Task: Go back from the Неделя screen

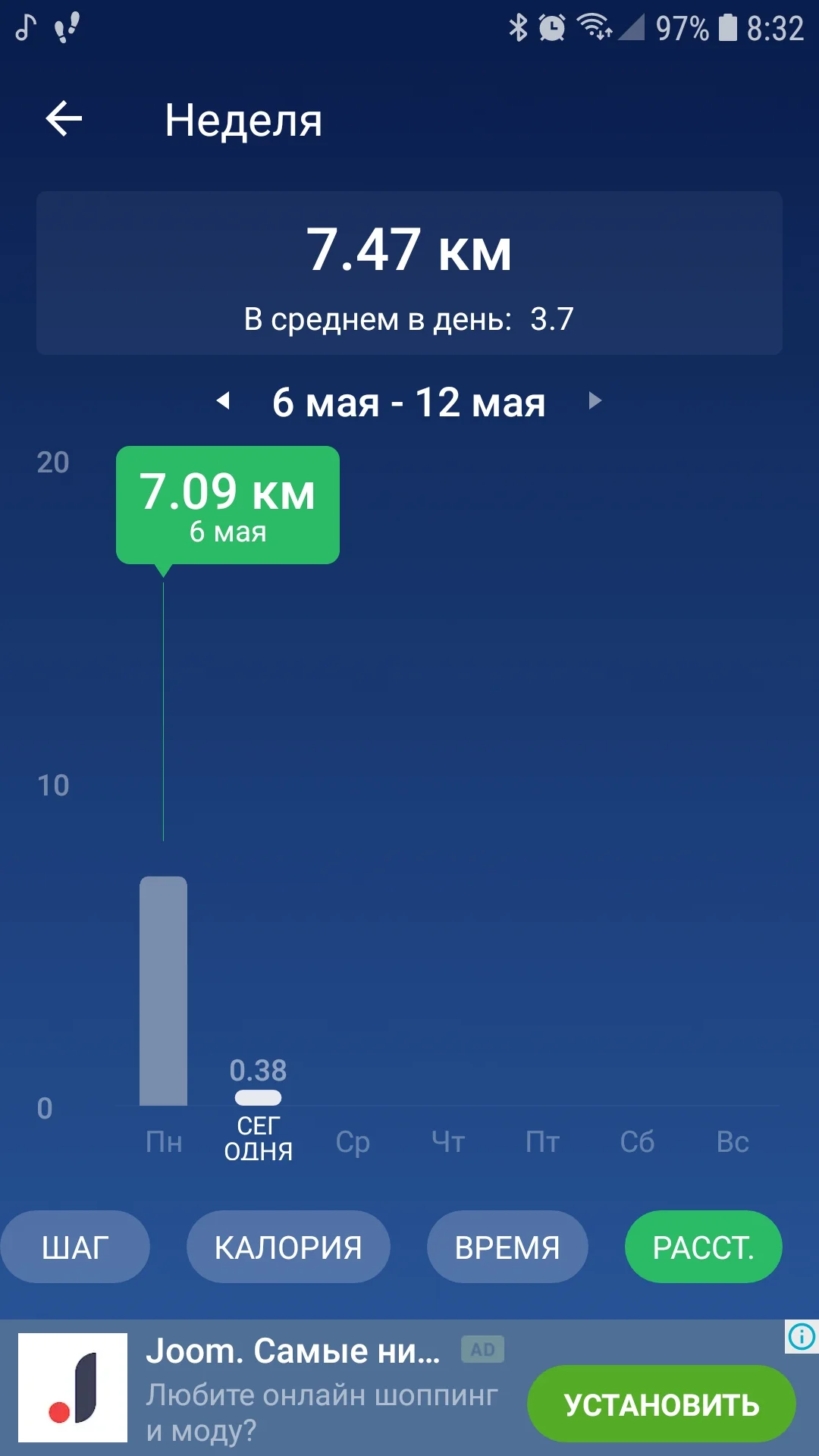Action: click(x=64, y=120)
